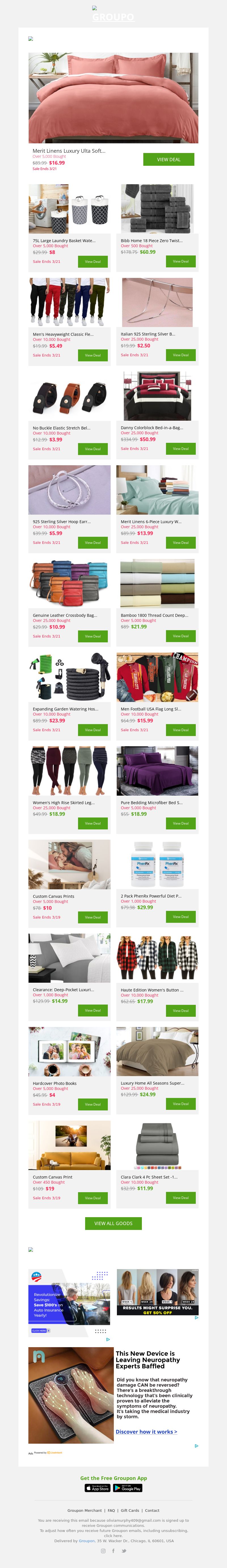Open the Gift Cards footer link
The width and height of the screenshot is (227, 1568).
coord(130,1510)
